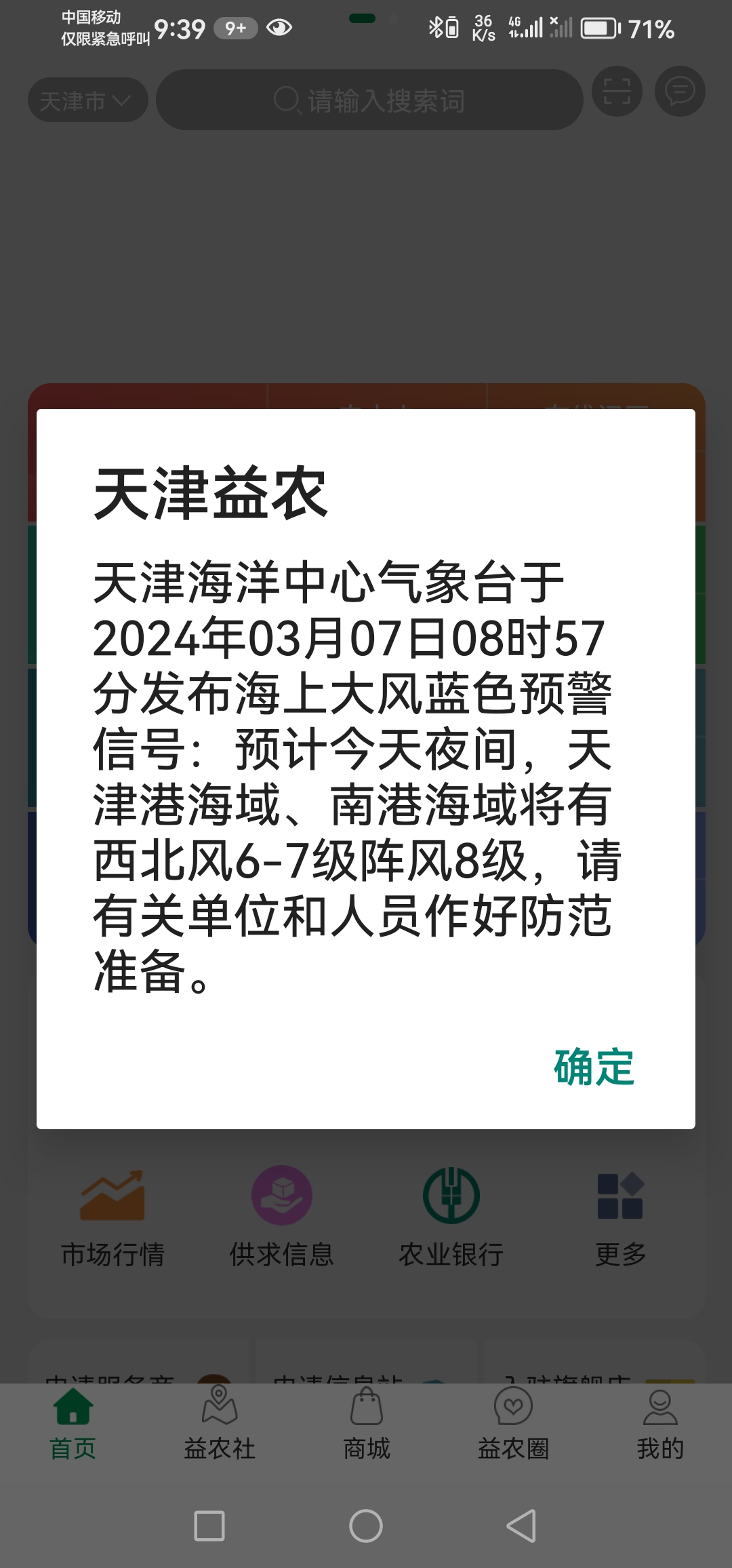Tap the system home button

(x=366, y=1526)
